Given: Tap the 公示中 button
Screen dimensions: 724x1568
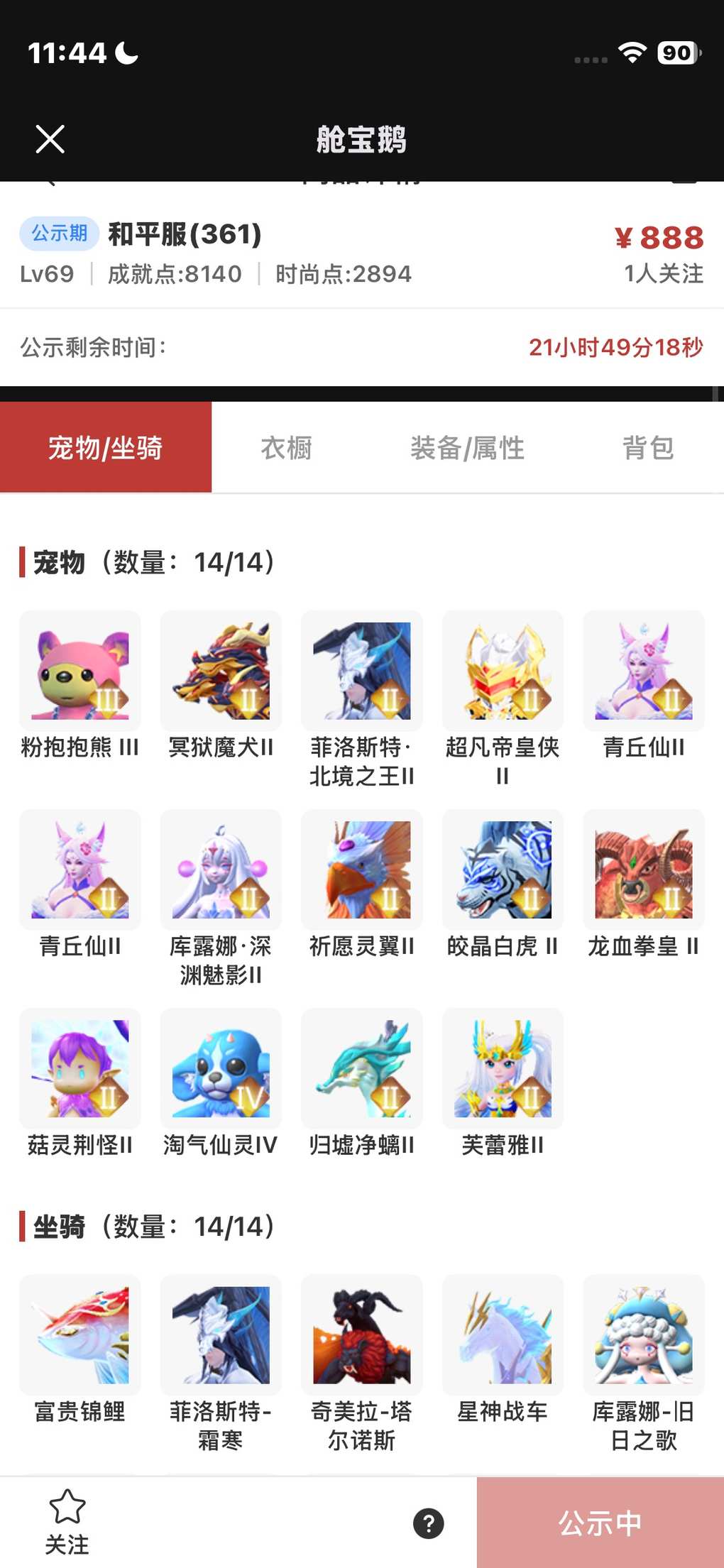Looking at the screenshot, I should (600, 1523).
